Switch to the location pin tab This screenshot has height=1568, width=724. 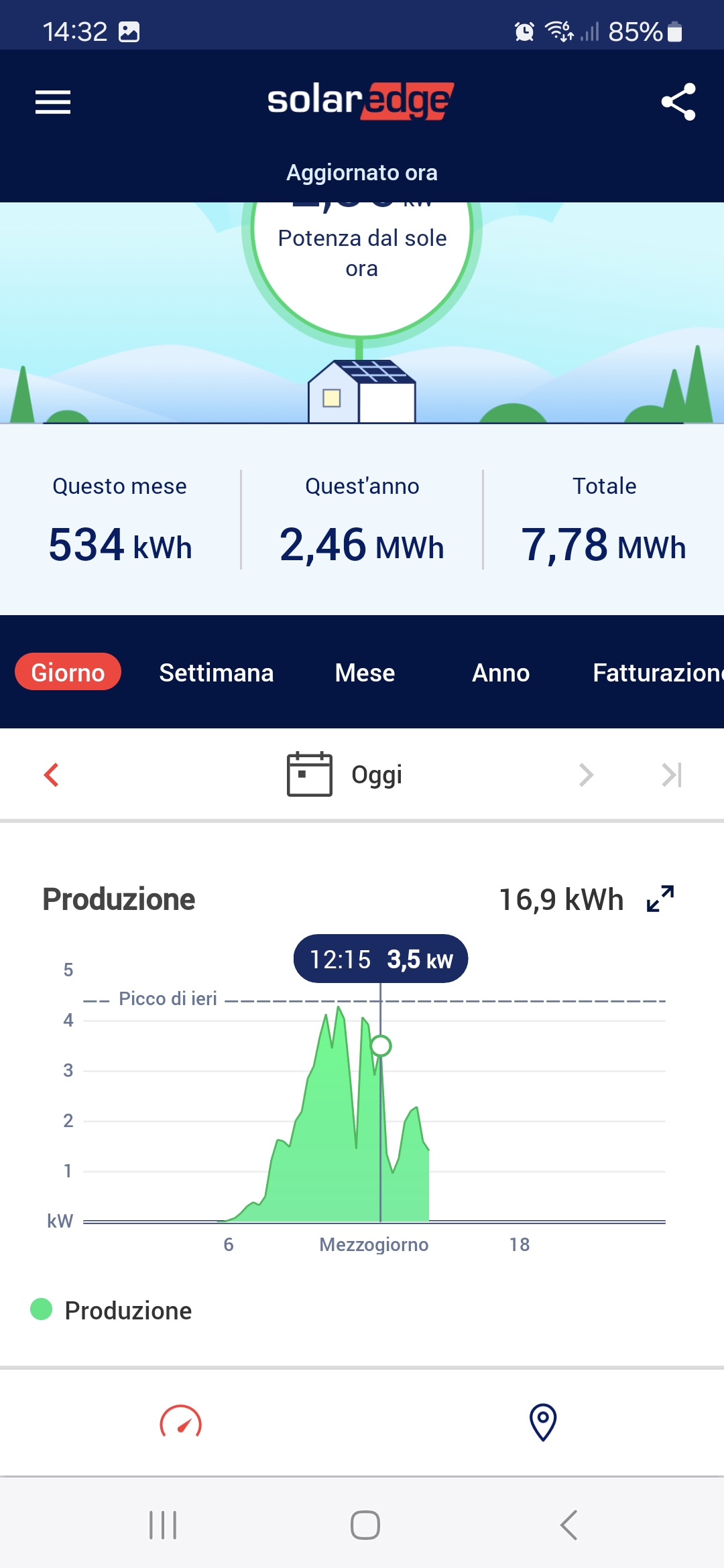(543, 1422)
